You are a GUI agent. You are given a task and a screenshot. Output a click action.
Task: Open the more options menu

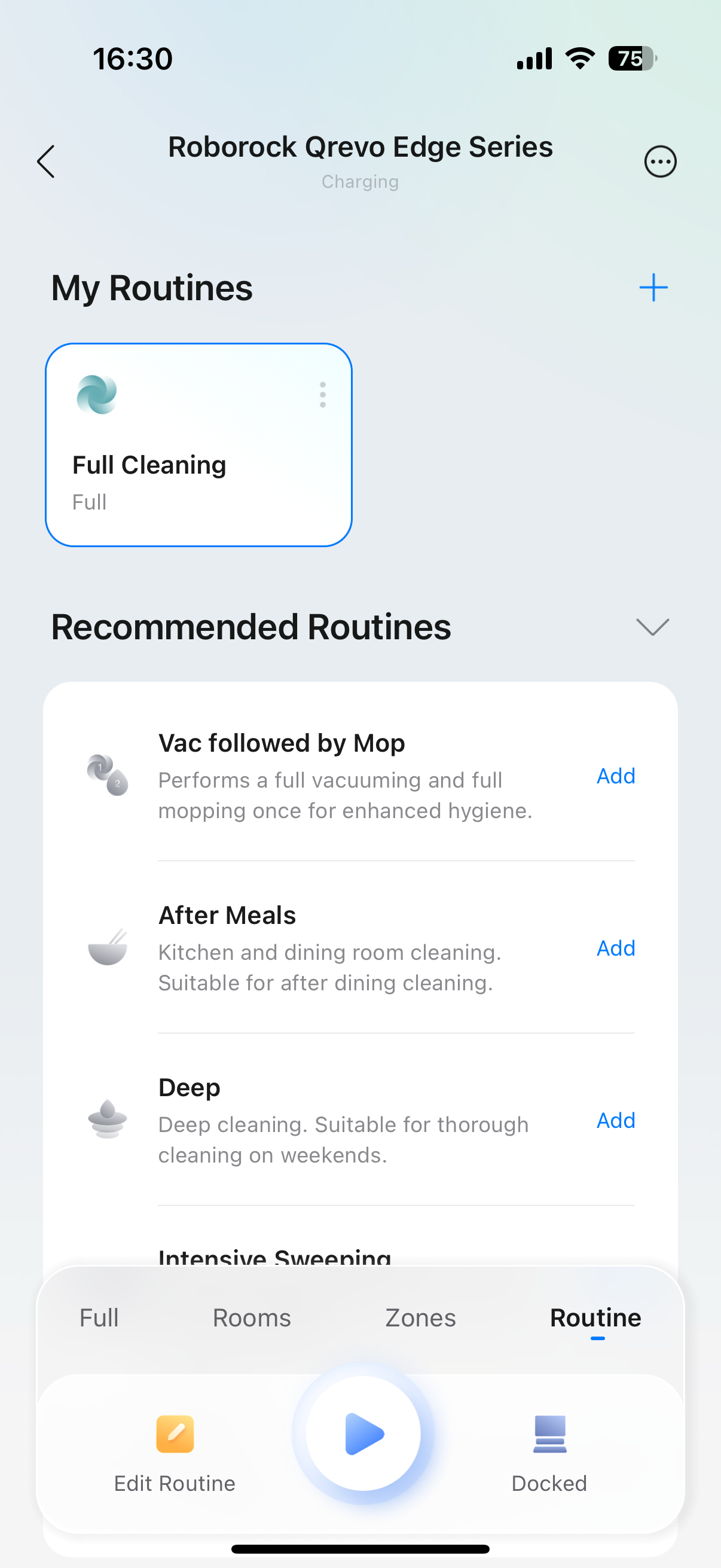pos(659,162)
